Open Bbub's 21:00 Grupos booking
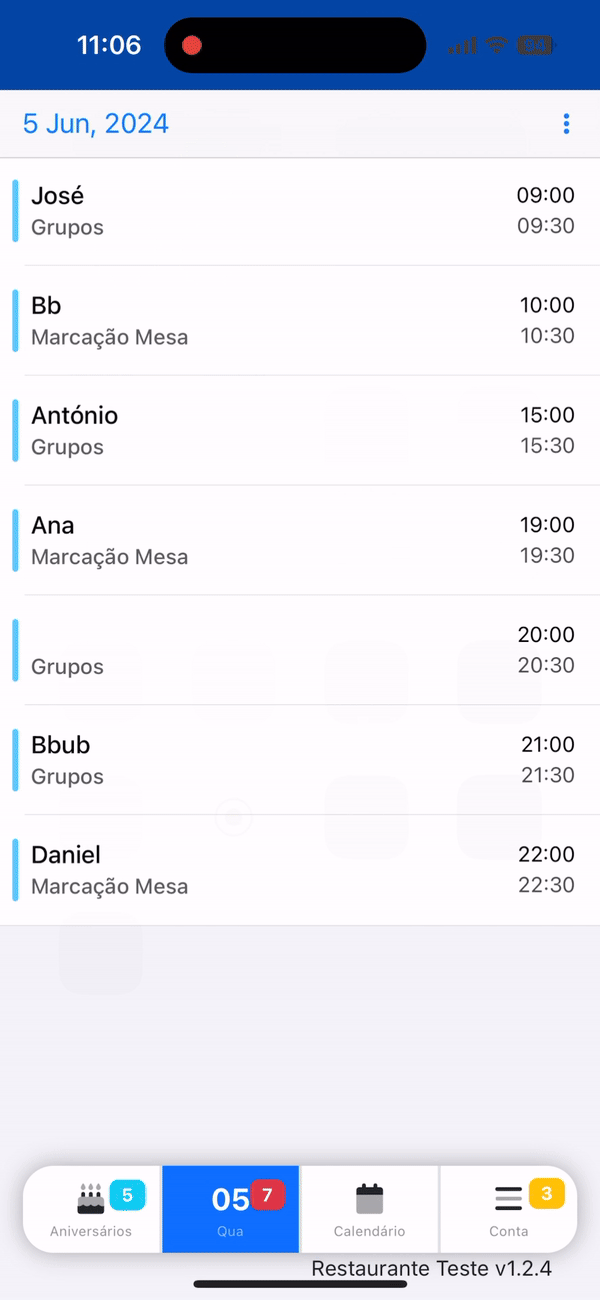This screenshot has width=600, height=1300. point(300,761)
